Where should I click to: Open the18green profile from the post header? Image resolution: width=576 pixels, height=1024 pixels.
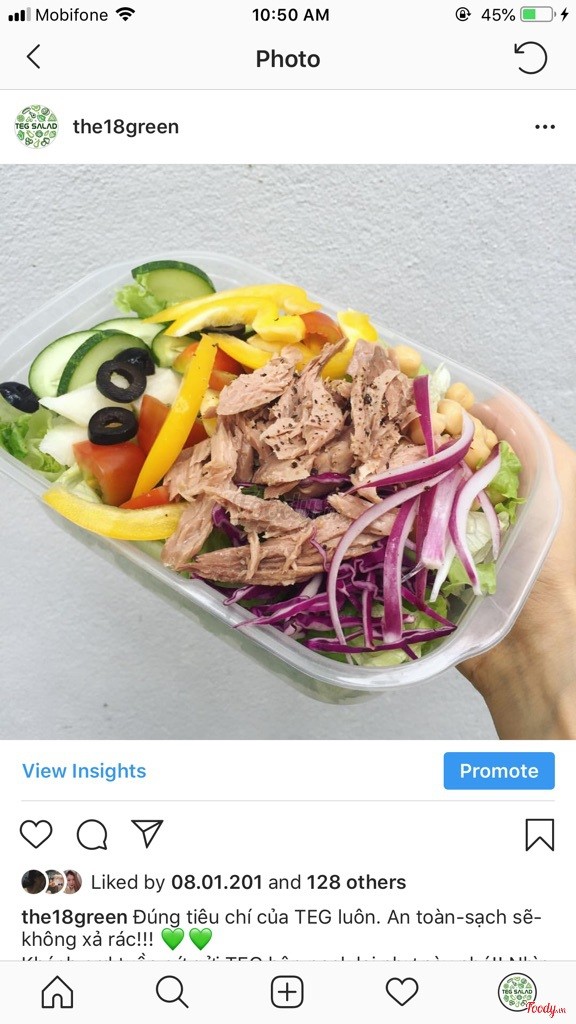(x=125, y=127)
